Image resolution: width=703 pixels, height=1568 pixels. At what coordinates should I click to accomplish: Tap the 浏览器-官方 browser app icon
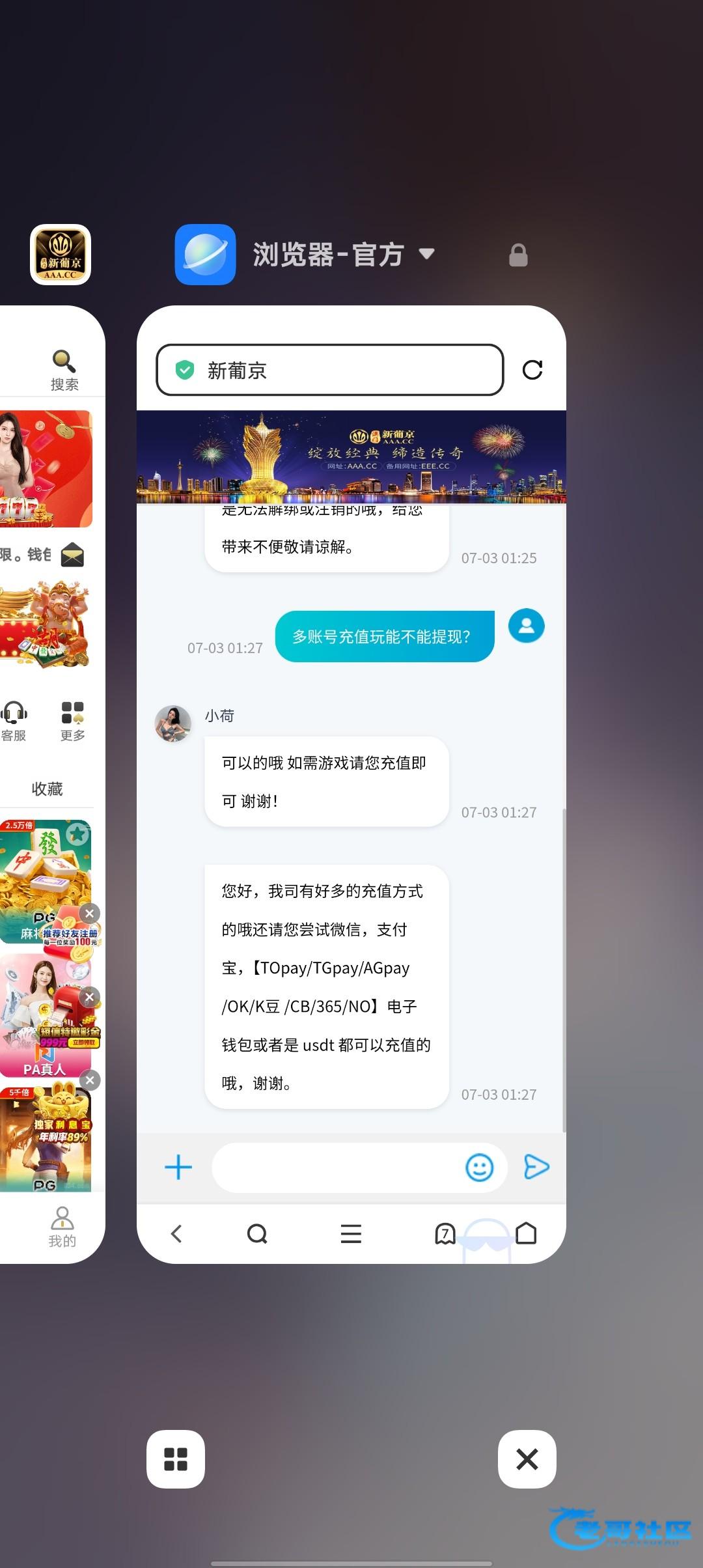click(205, 255)
